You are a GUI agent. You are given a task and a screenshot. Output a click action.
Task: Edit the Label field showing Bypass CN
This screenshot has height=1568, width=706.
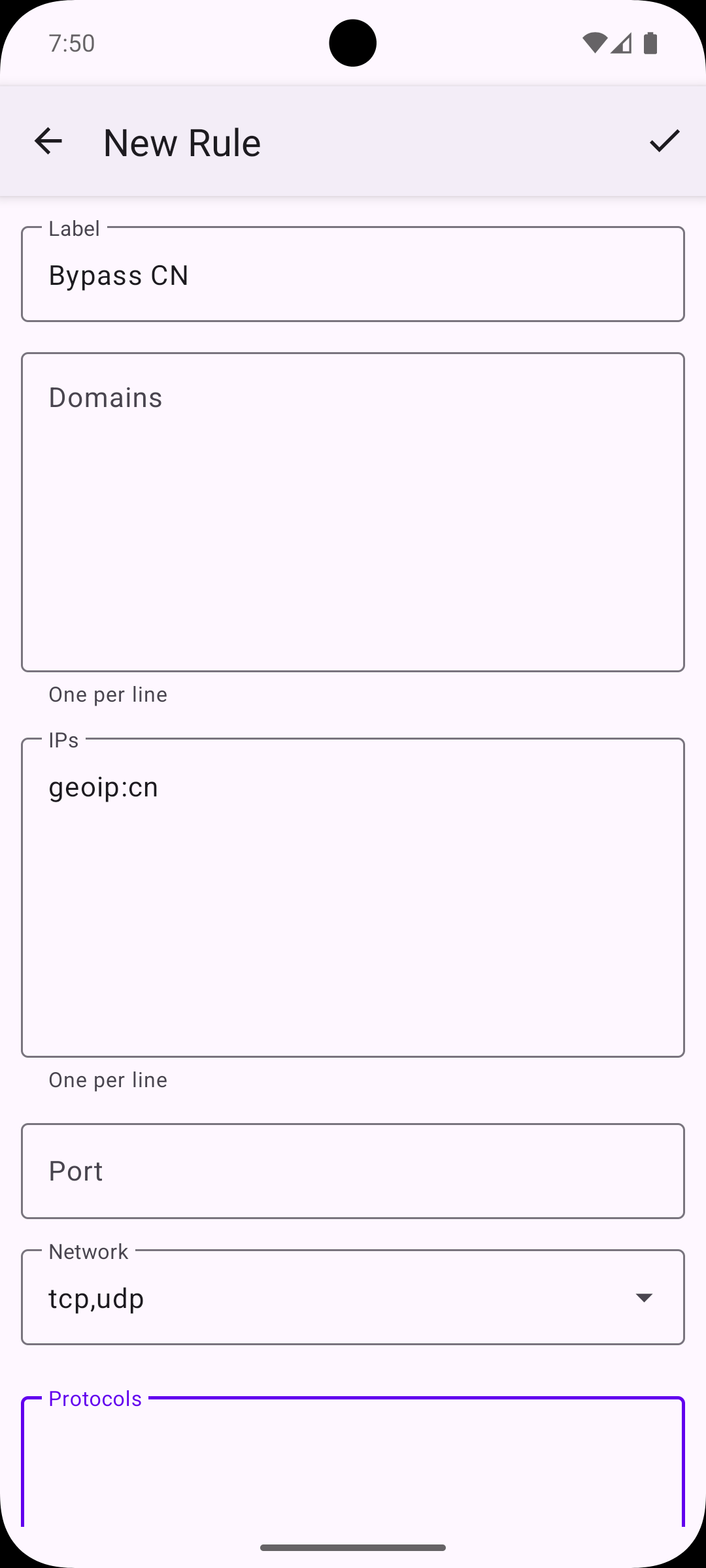pos(353,274)
